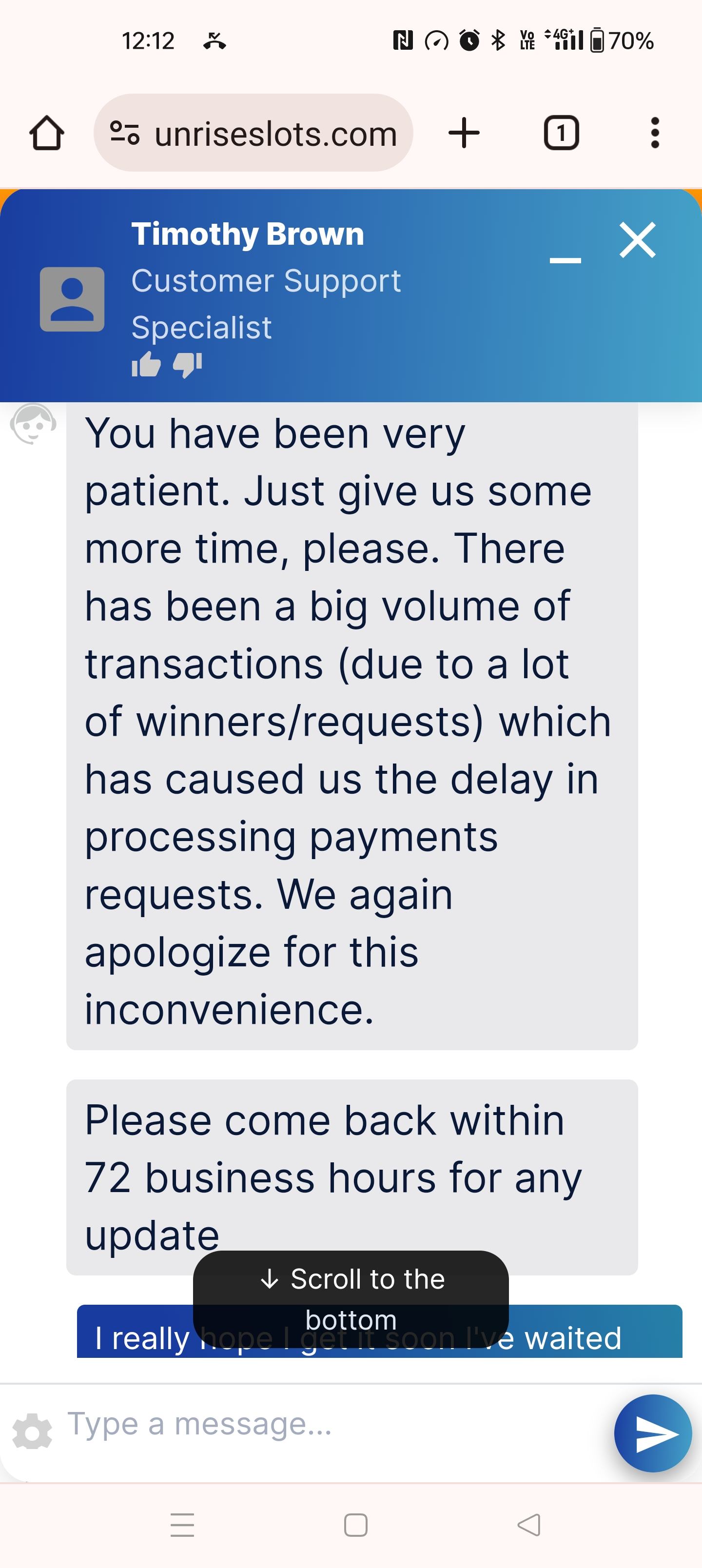This screenshot has height=1568, width=702.
Task: Open recent apps from navigation bar
Action: coord(182,1525)
